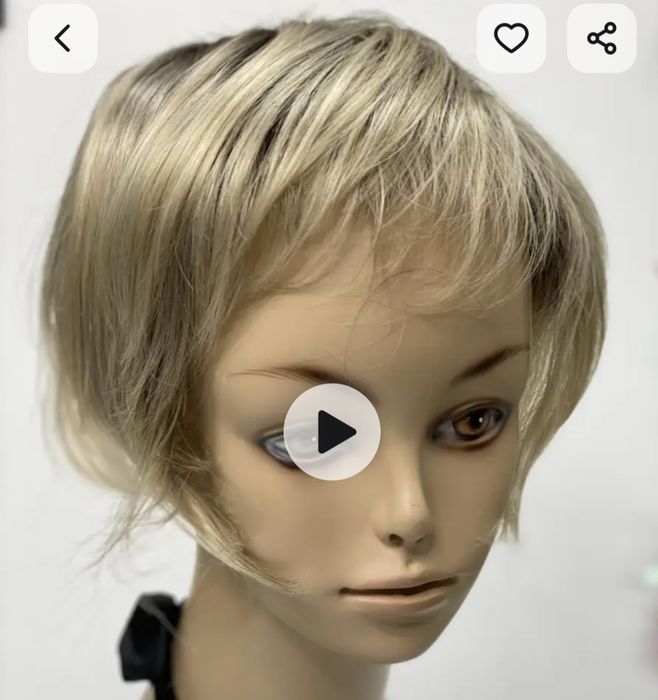Share this product listing
Viewport: 658px width, 700px height.
[601, 39]
